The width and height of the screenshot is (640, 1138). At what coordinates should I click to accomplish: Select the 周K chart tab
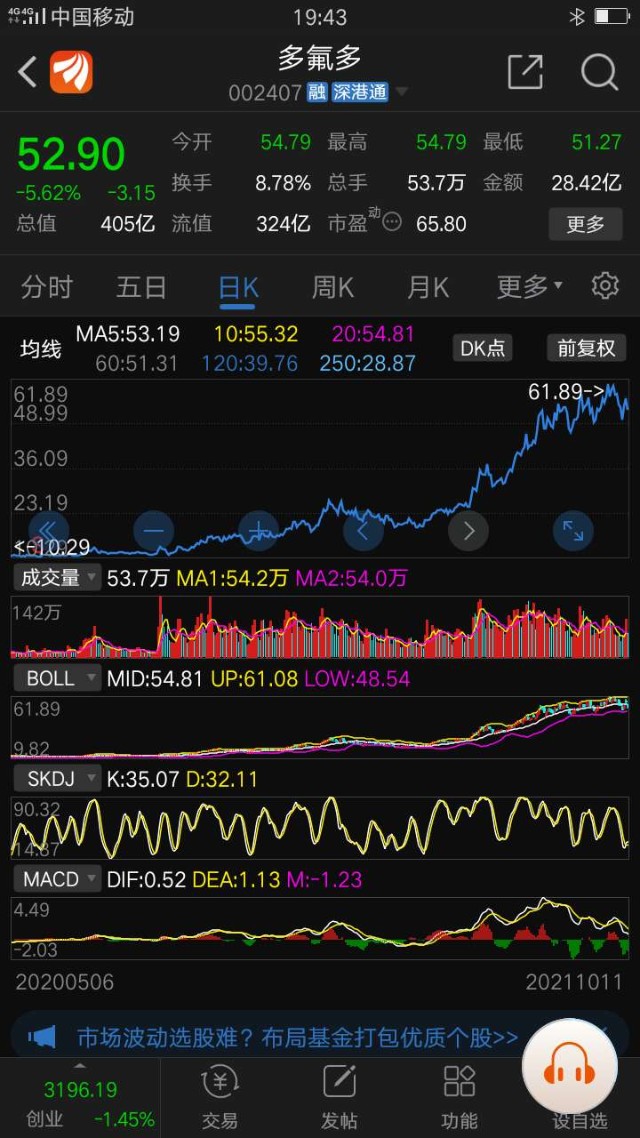click(x=333, y=288)
